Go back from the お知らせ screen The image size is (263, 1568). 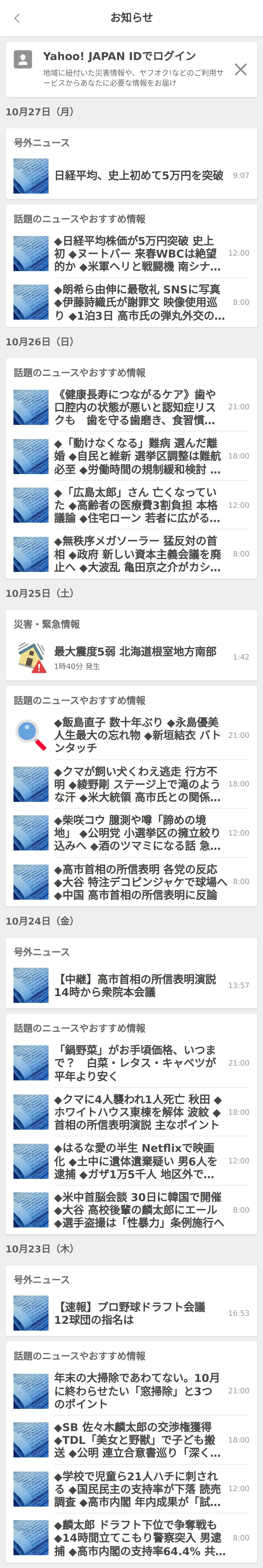(17, 18)
